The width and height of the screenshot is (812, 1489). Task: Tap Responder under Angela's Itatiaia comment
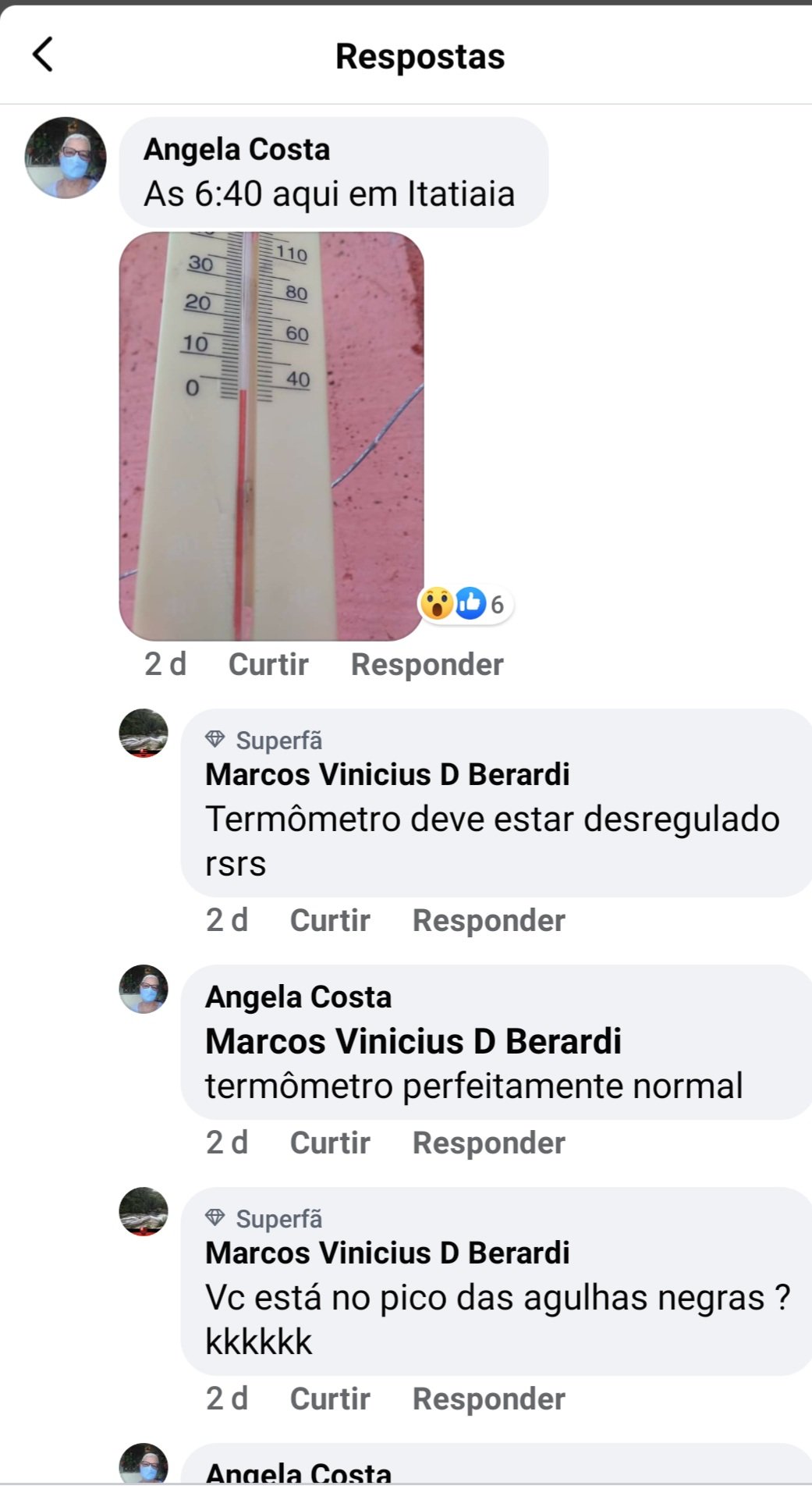(x=427, y=665)
